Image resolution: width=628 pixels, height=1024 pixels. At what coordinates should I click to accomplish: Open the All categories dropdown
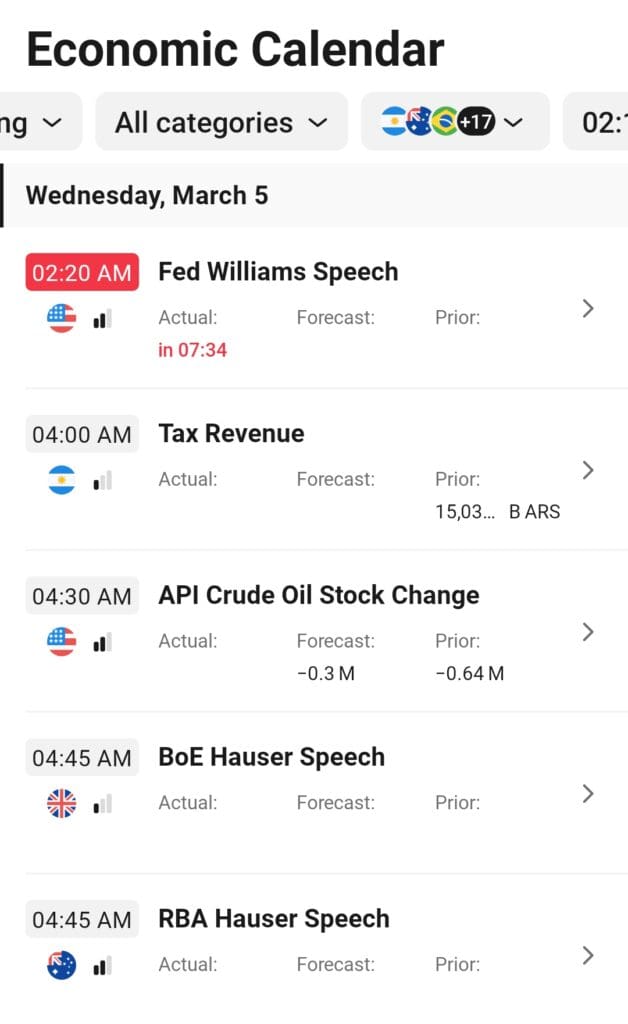[221, 123]
